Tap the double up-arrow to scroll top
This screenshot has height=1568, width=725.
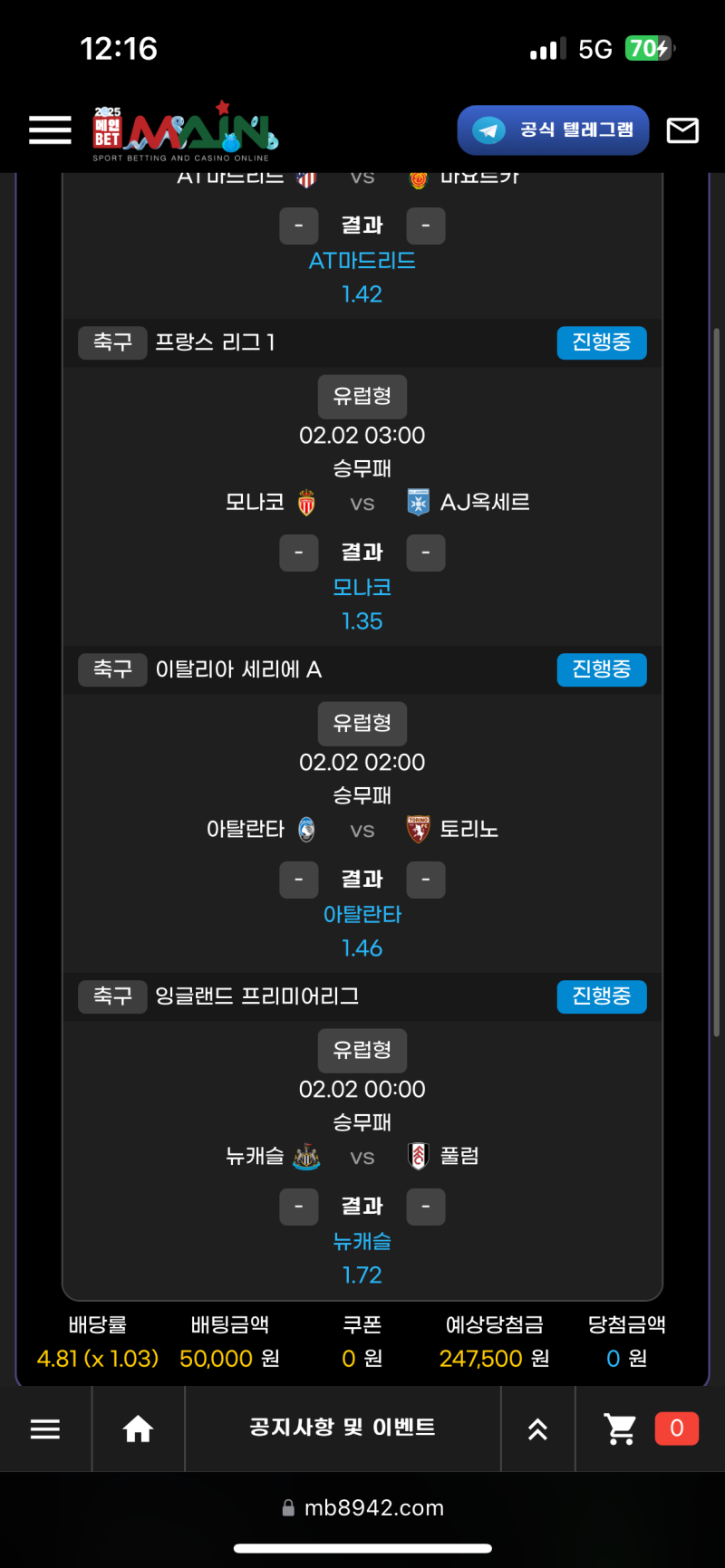tap(537, 1429)
